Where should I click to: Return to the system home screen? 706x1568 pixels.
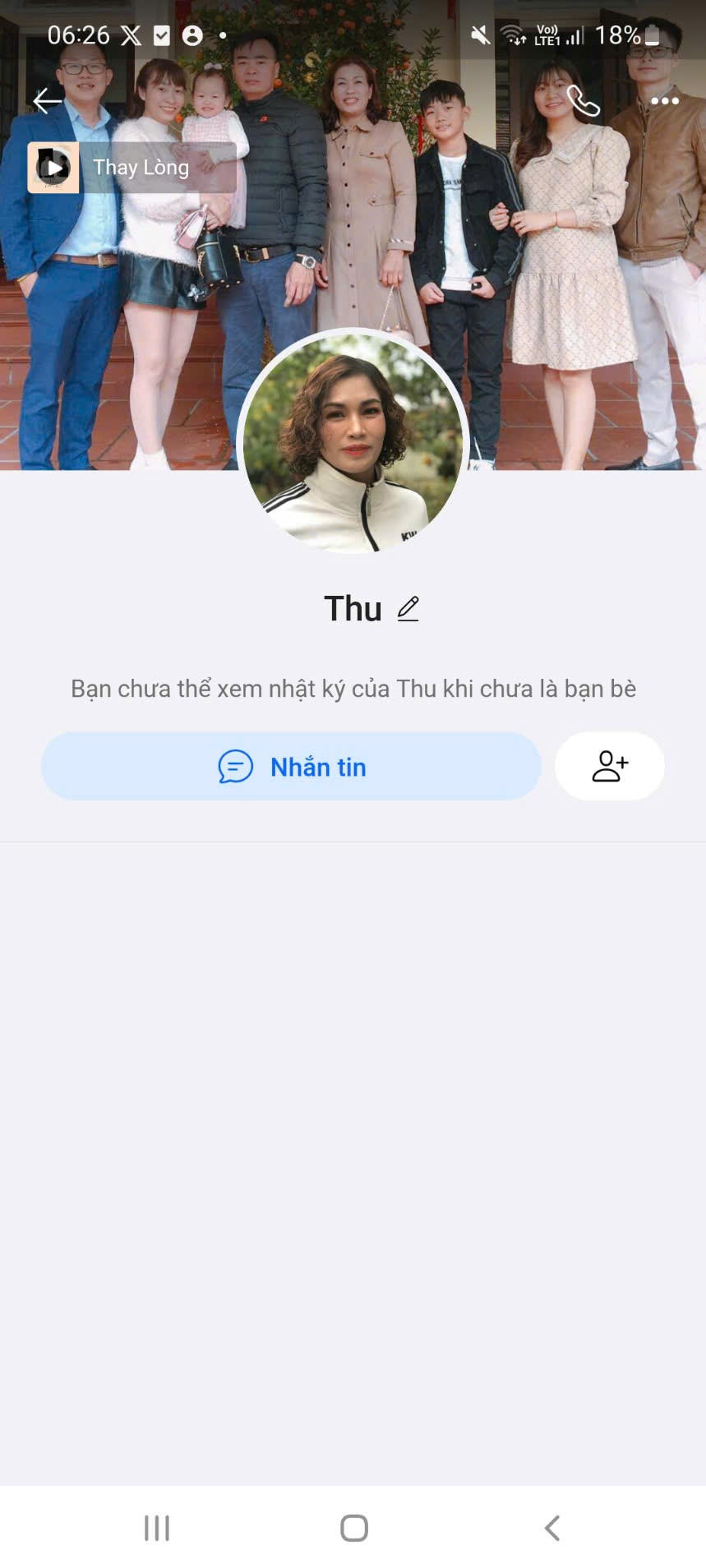(353, 1529)
